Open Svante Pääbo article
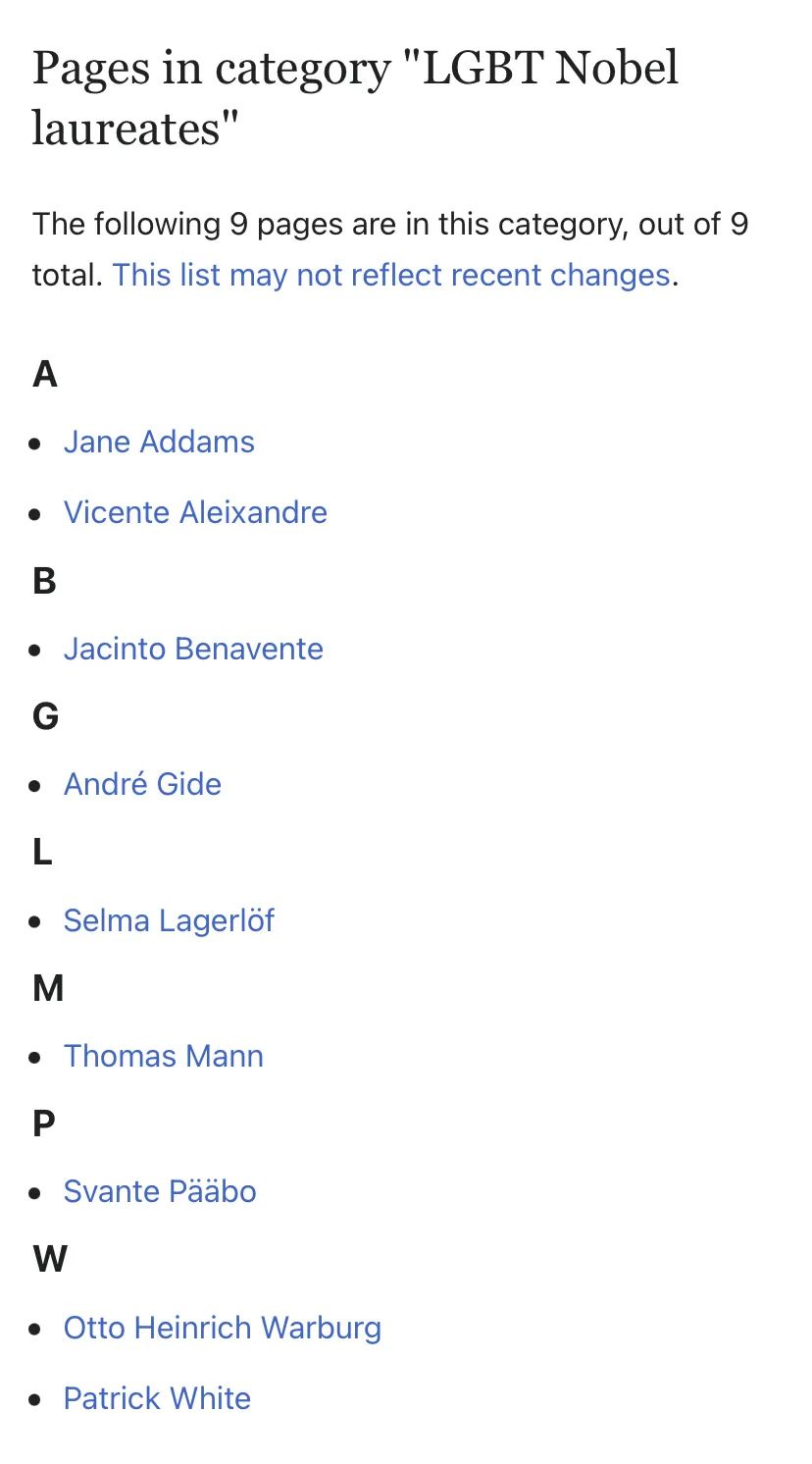 pos(160,1191)
